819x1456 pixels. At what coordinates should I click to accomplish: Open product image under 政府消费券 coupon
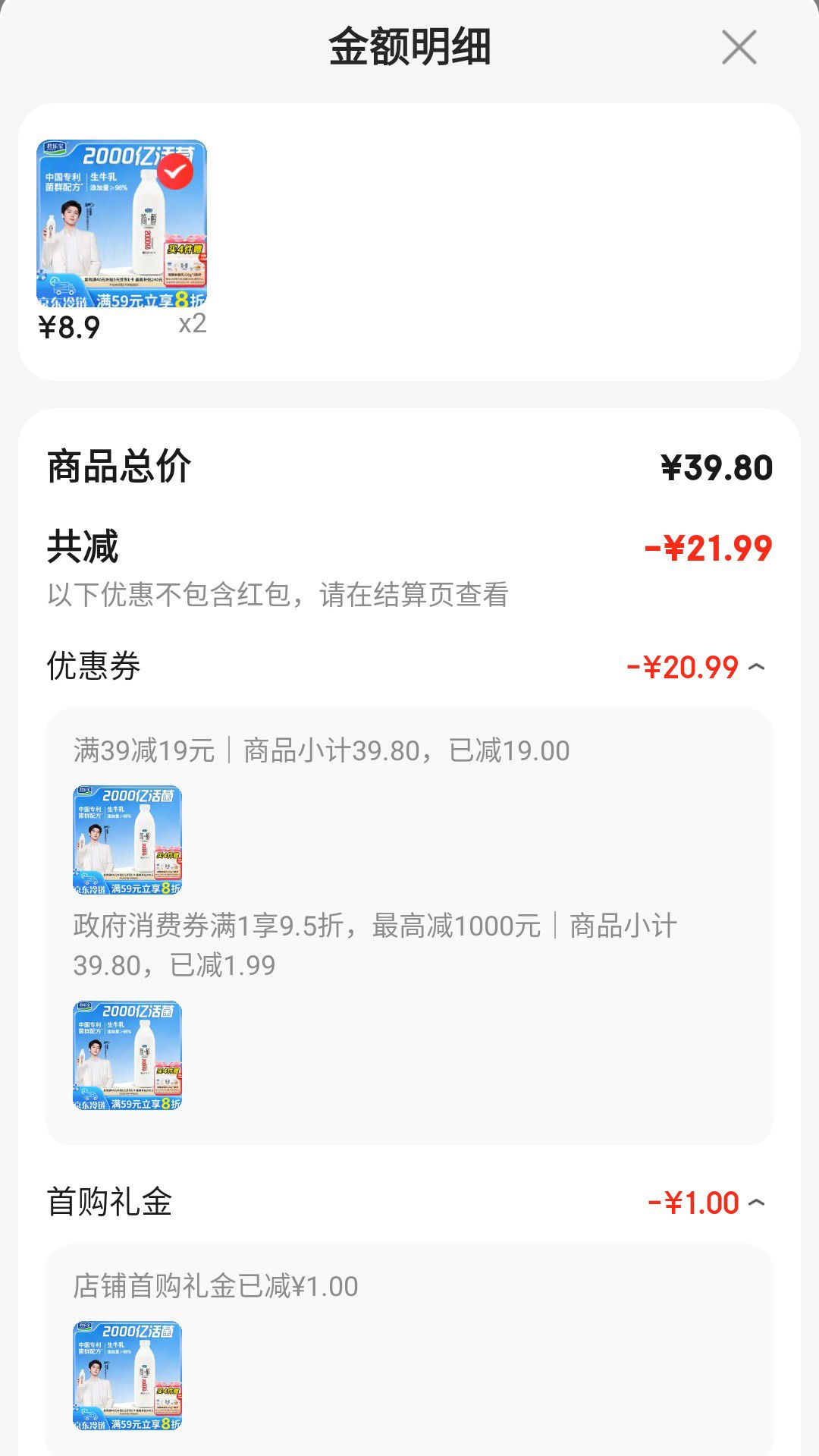(x=127, y=1055)
